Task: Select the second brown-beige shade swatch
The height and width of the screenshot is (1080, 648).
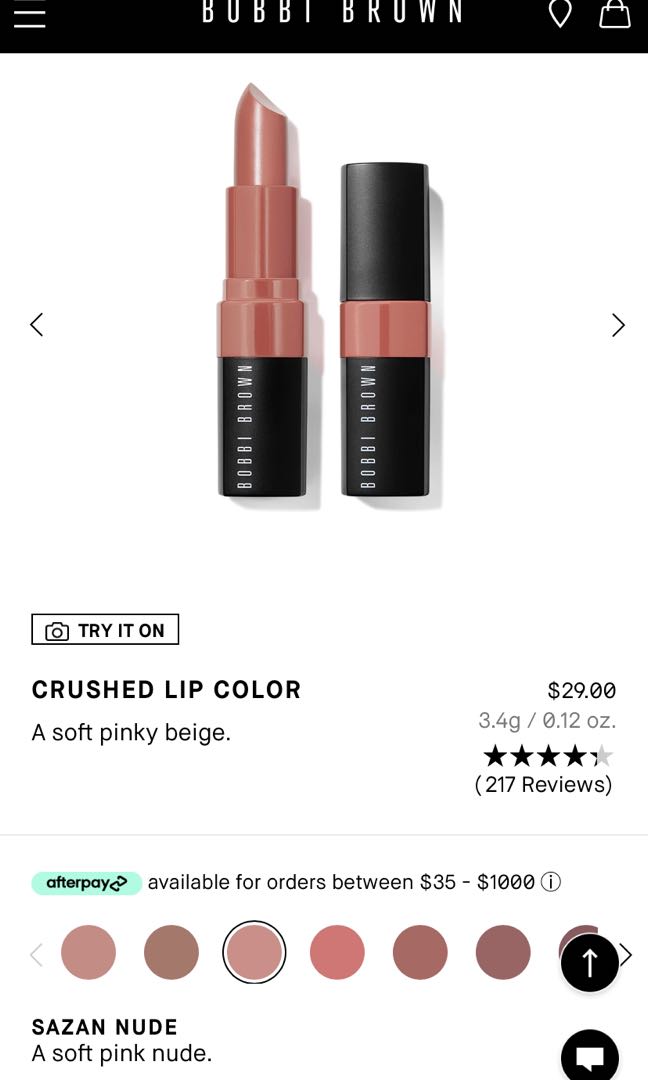Action: click(171, 952)
